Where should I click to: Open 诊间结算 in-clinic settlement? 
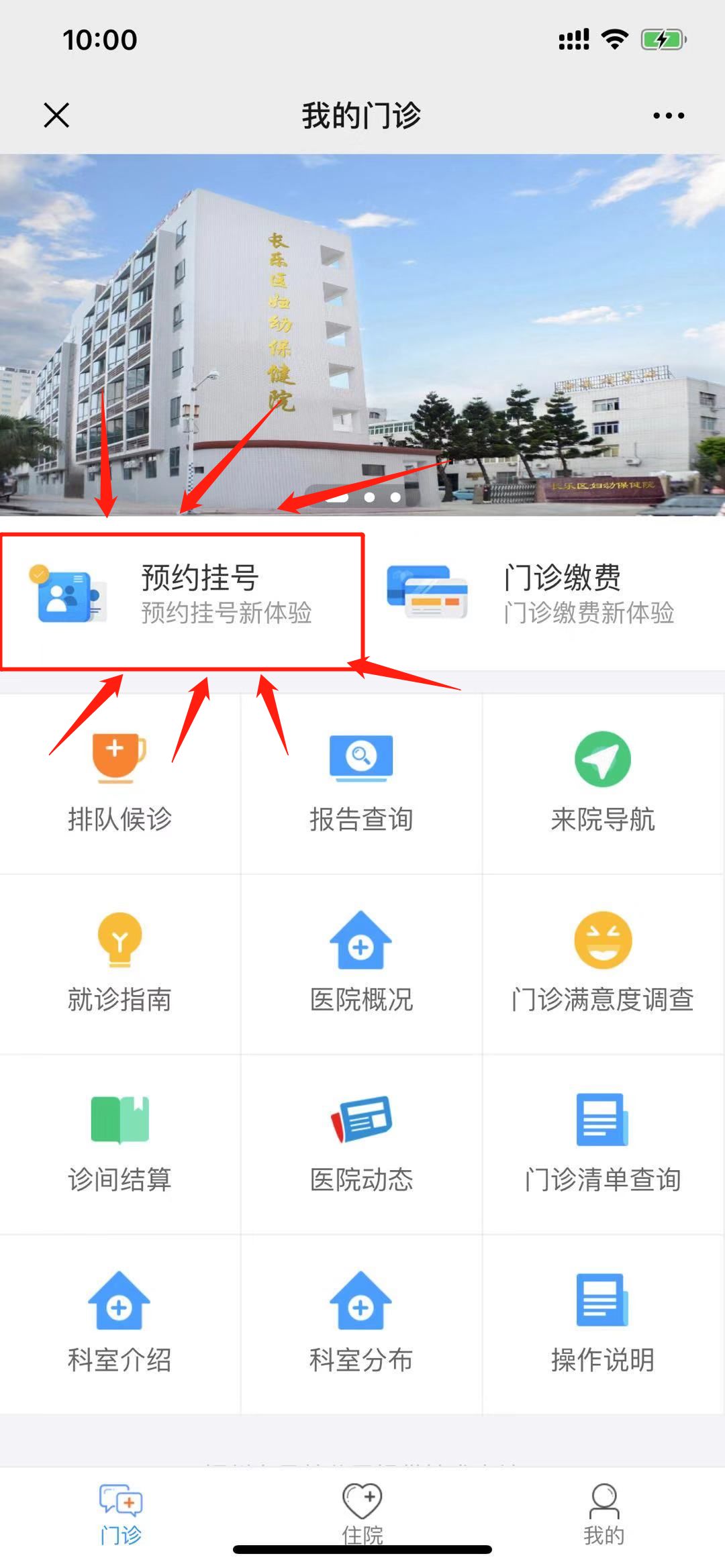point(119,1144)
